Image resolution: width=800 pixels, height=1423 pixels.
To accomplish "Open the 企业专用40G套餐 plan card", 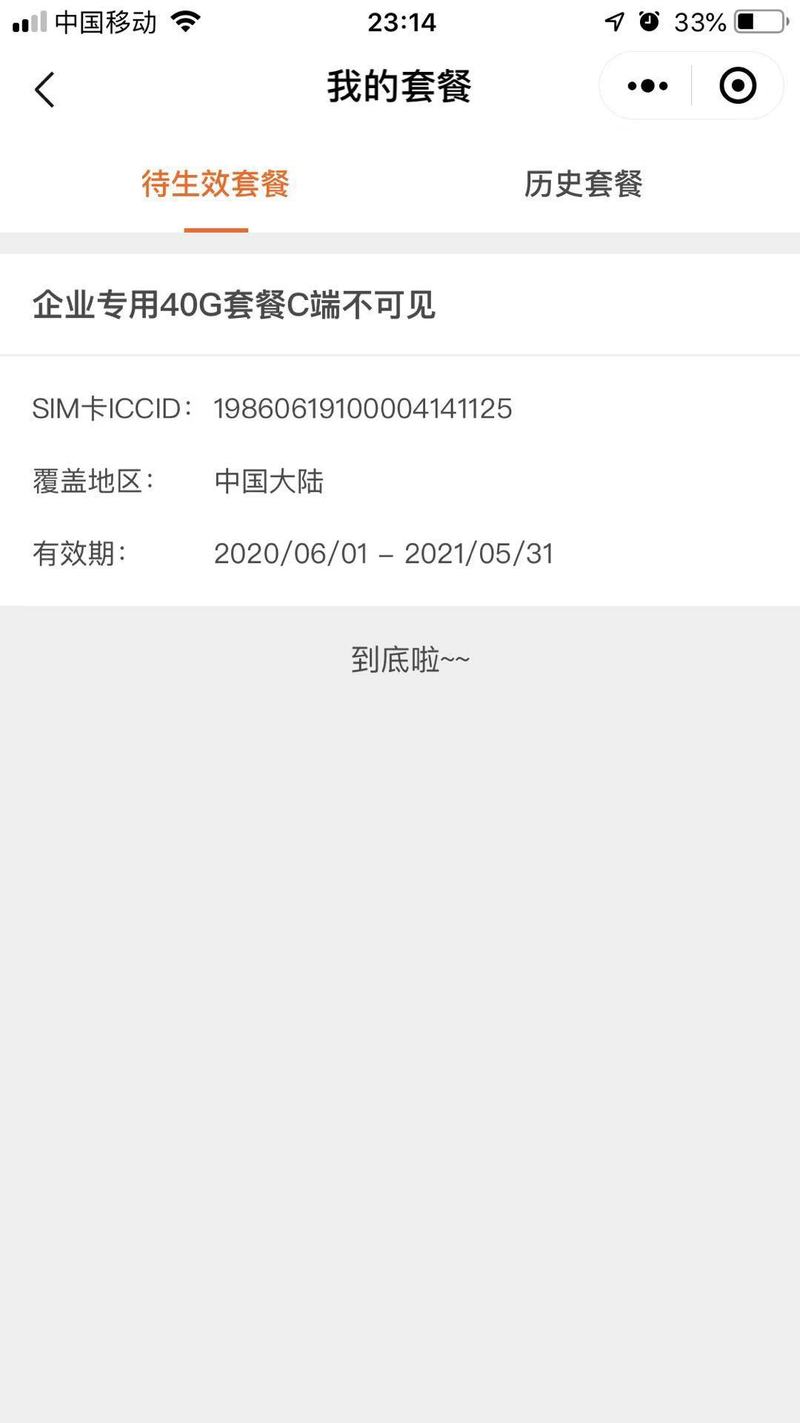I will pyautogui.click(x=400, y=430).
